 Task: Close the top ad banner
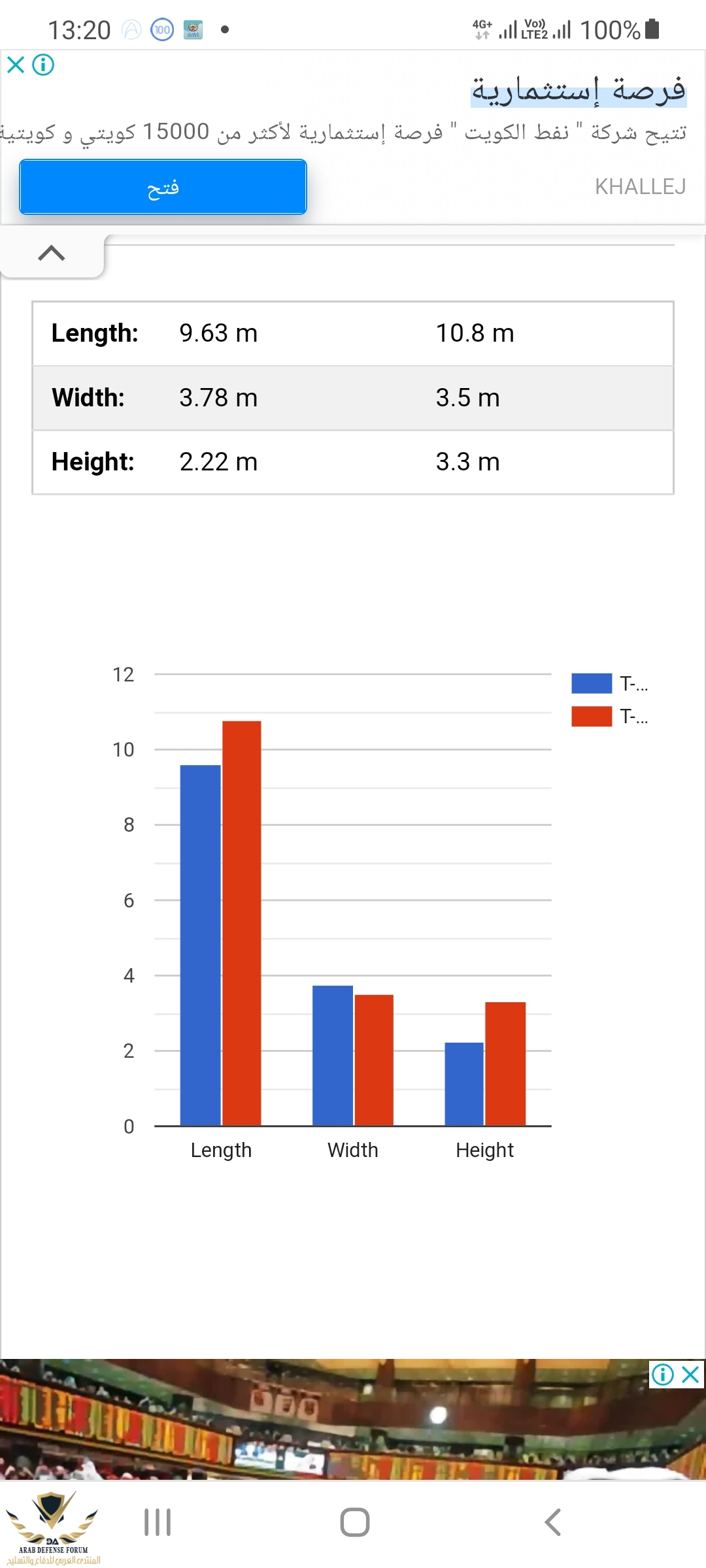click(16, 65)
